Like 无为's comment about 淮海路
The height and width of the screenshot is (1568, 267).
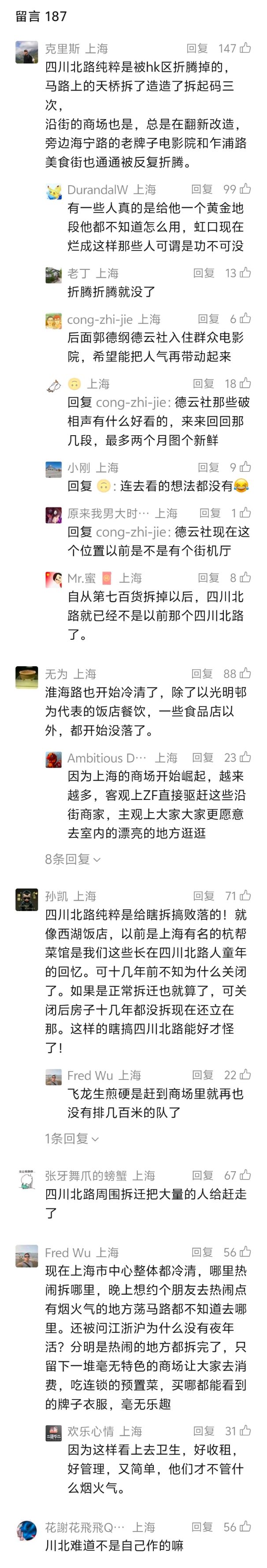pos(246,673)
